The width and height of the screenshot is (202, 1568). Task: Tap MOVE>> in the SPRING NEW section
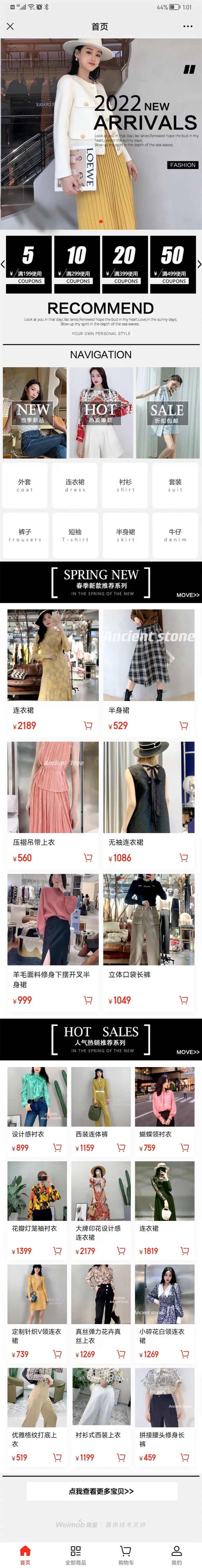(x=187, y=595)
